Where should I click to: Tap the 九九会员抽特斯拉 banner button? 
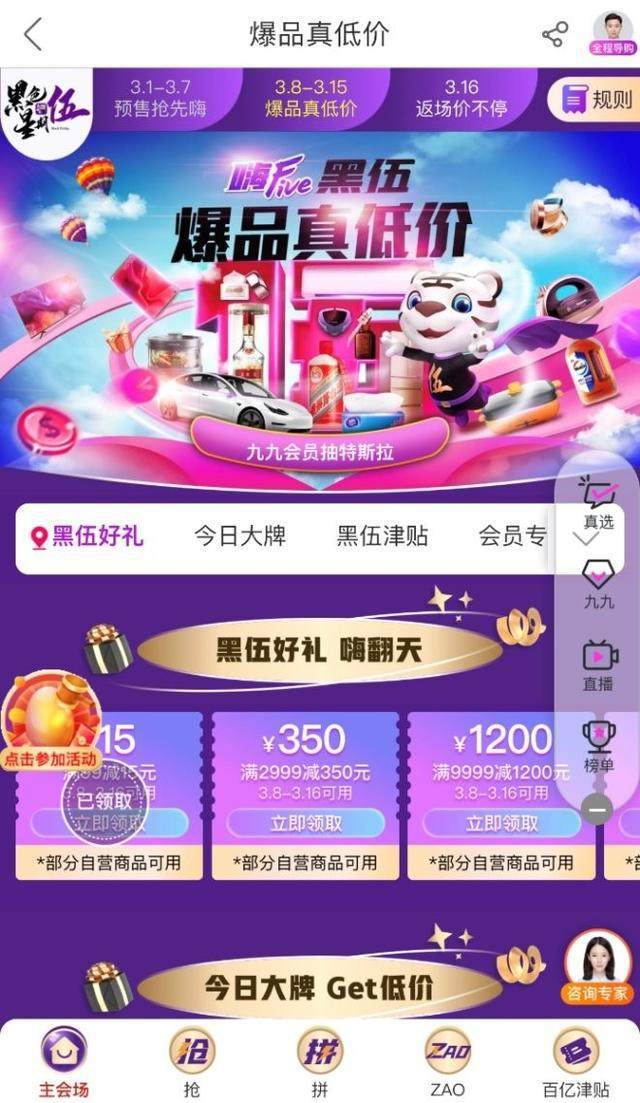pos(320,451)
